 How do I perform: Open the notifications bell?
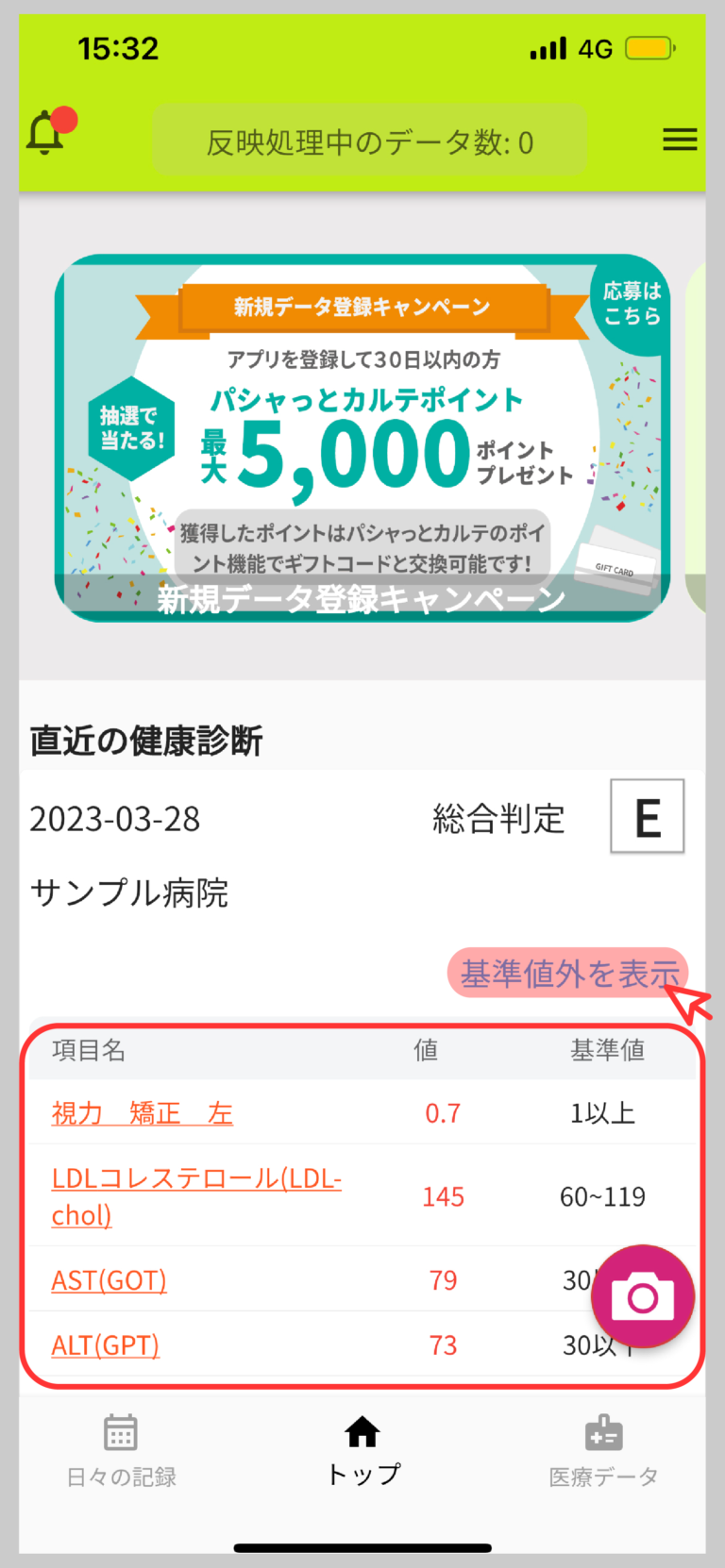click(x=46, y=133)
